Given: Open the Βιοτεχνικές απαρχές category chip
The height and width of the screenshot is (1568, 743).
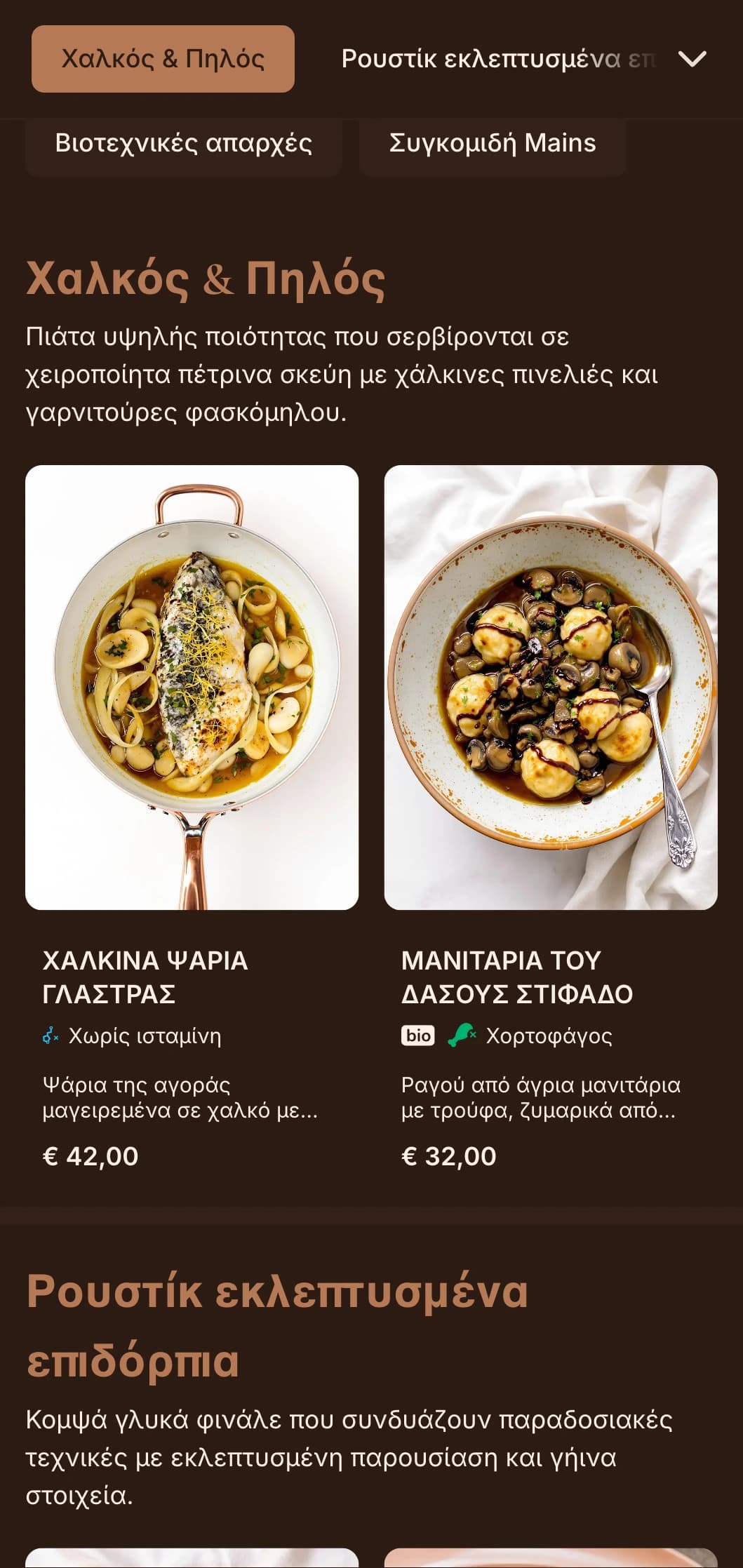Looking at the screenshot, I should point(184,144).
